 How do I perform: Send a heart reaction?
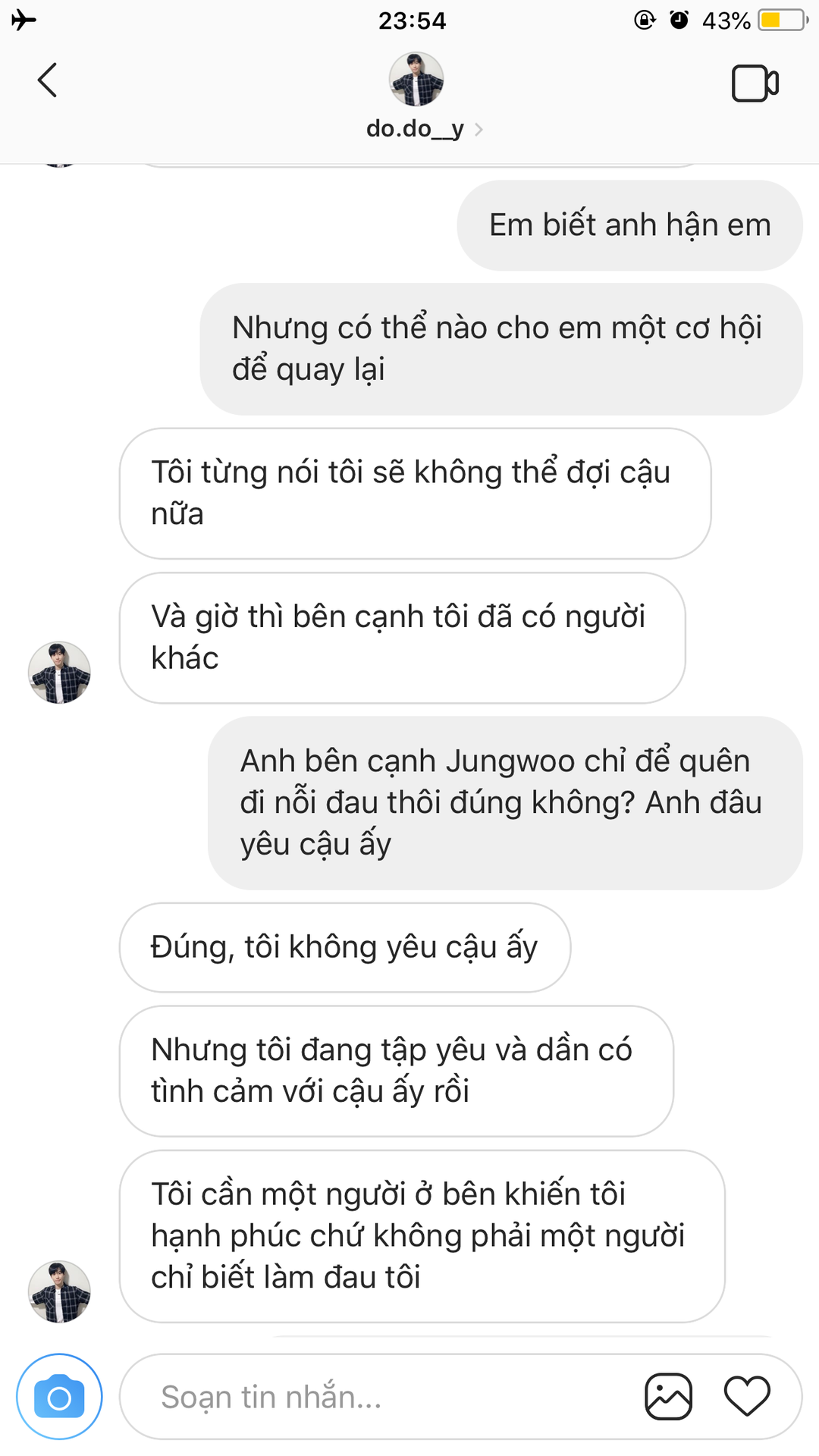tap(747, 1396)
